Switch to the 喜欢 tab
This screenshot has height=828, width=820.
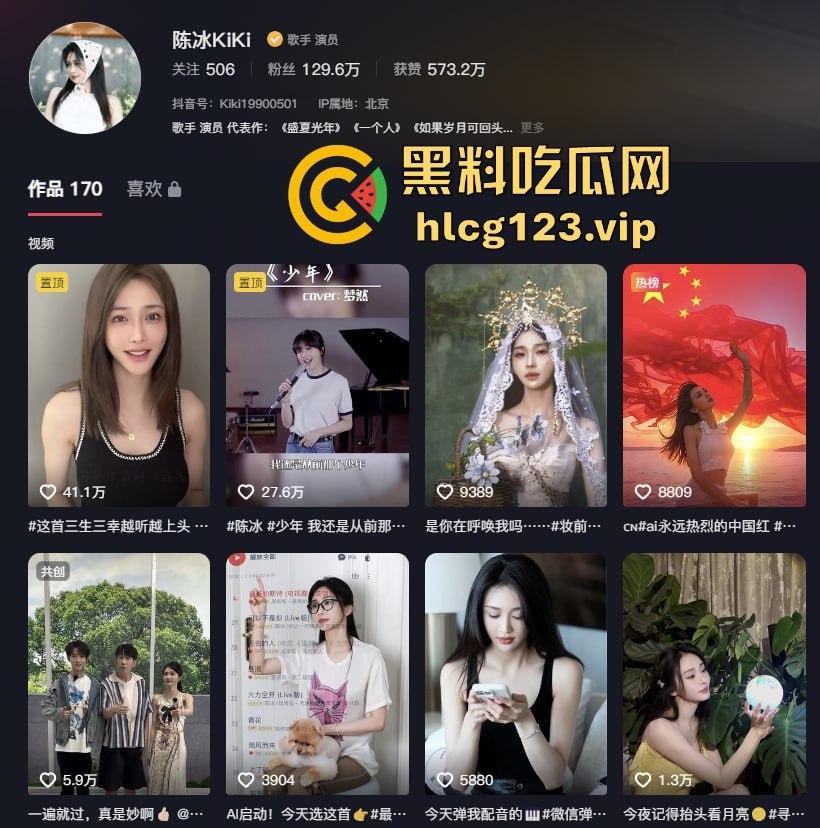153,189
